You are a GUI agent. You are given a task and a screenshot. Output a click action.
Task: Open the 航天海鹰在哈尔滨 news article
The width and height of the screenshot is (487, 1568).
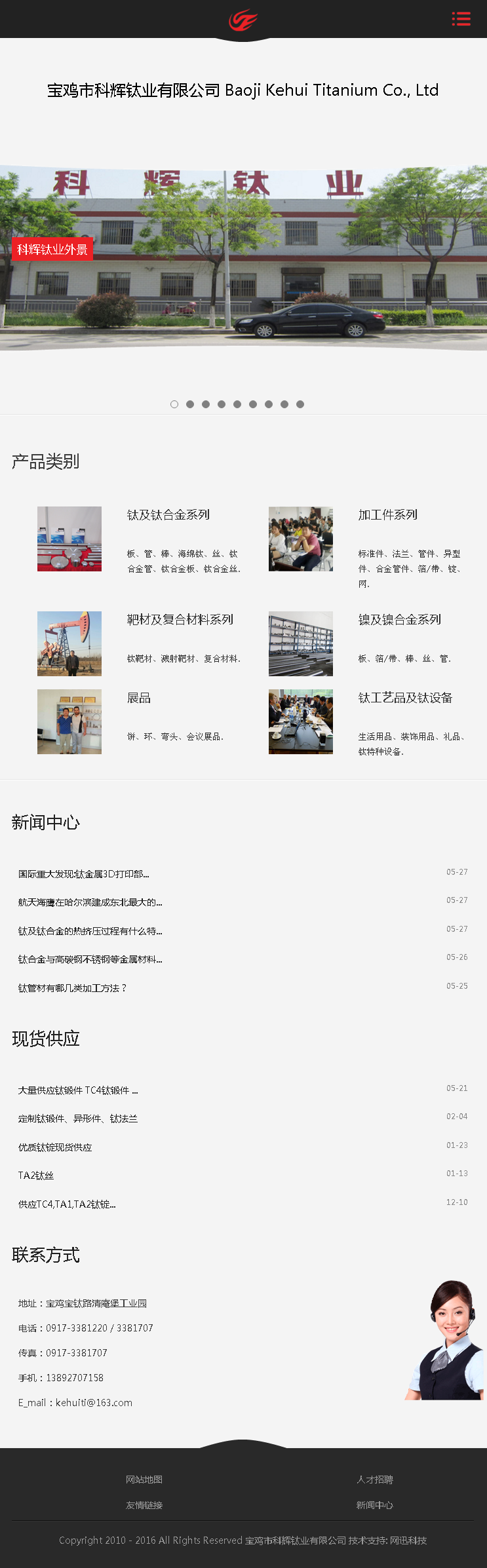[x=90, y=902]
